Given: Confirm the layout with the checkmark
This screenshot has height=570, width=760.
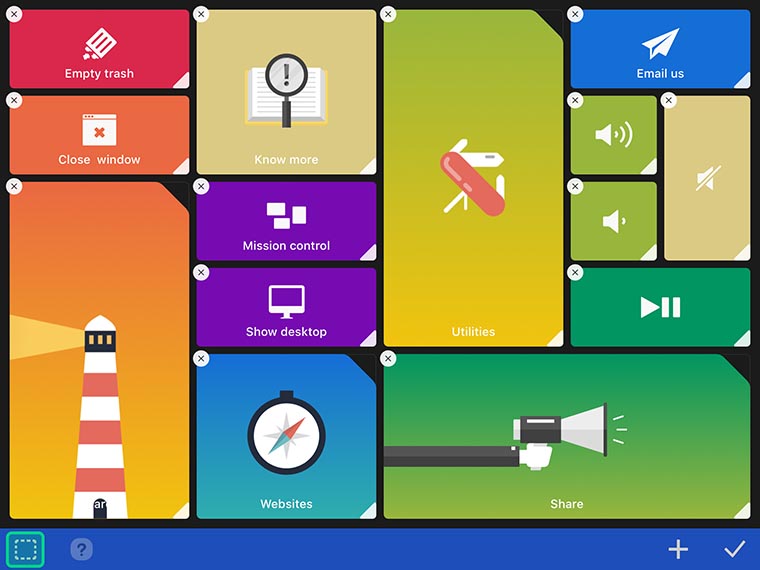Looking at the screenshot, I should coord(734,549).
